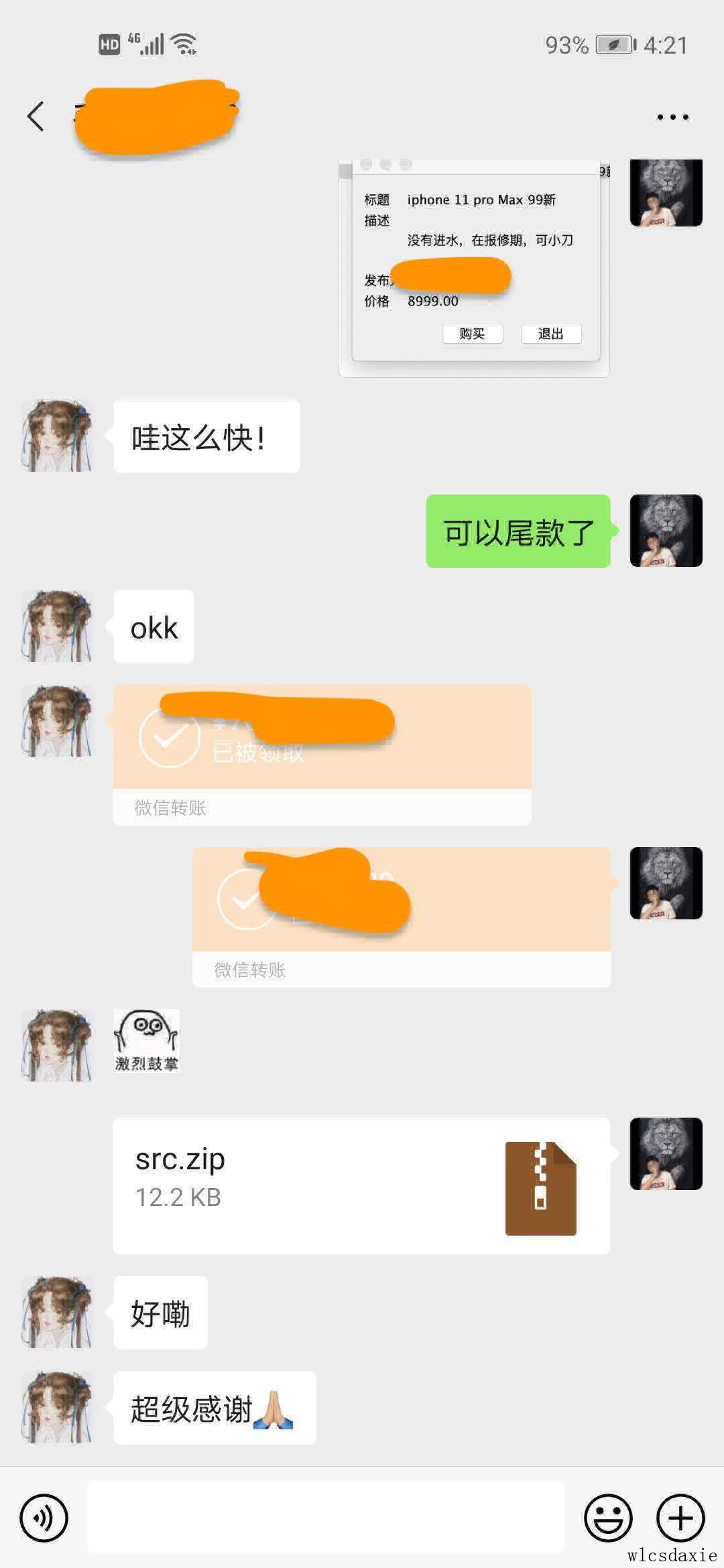The width and height of the screenshot is (724, 1568).
Task: Open my lion avatar beside 可以尾款了
Action: pyautogui.click(x=666, y=531)
